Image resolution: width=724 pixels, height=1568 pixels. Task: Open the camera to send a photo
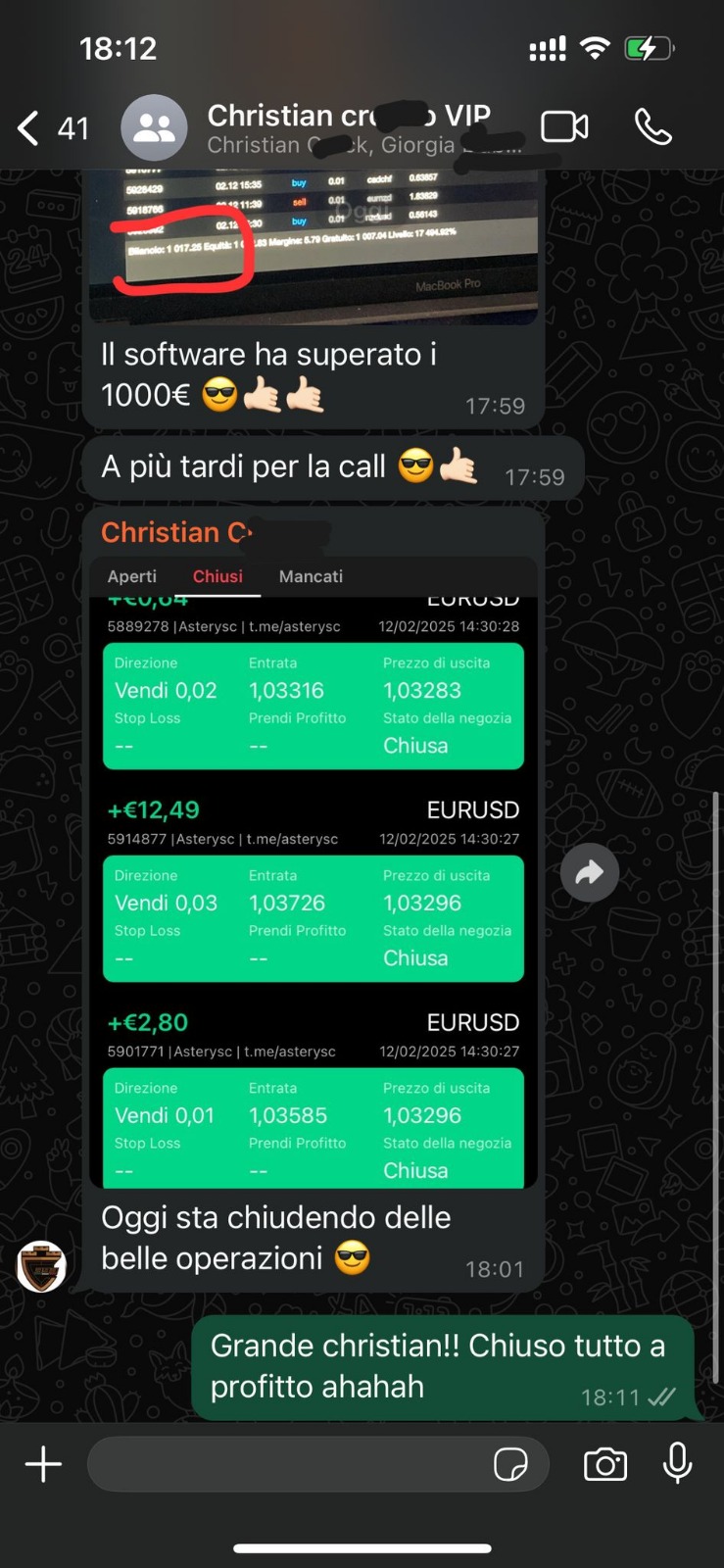tap(604, 1465)
